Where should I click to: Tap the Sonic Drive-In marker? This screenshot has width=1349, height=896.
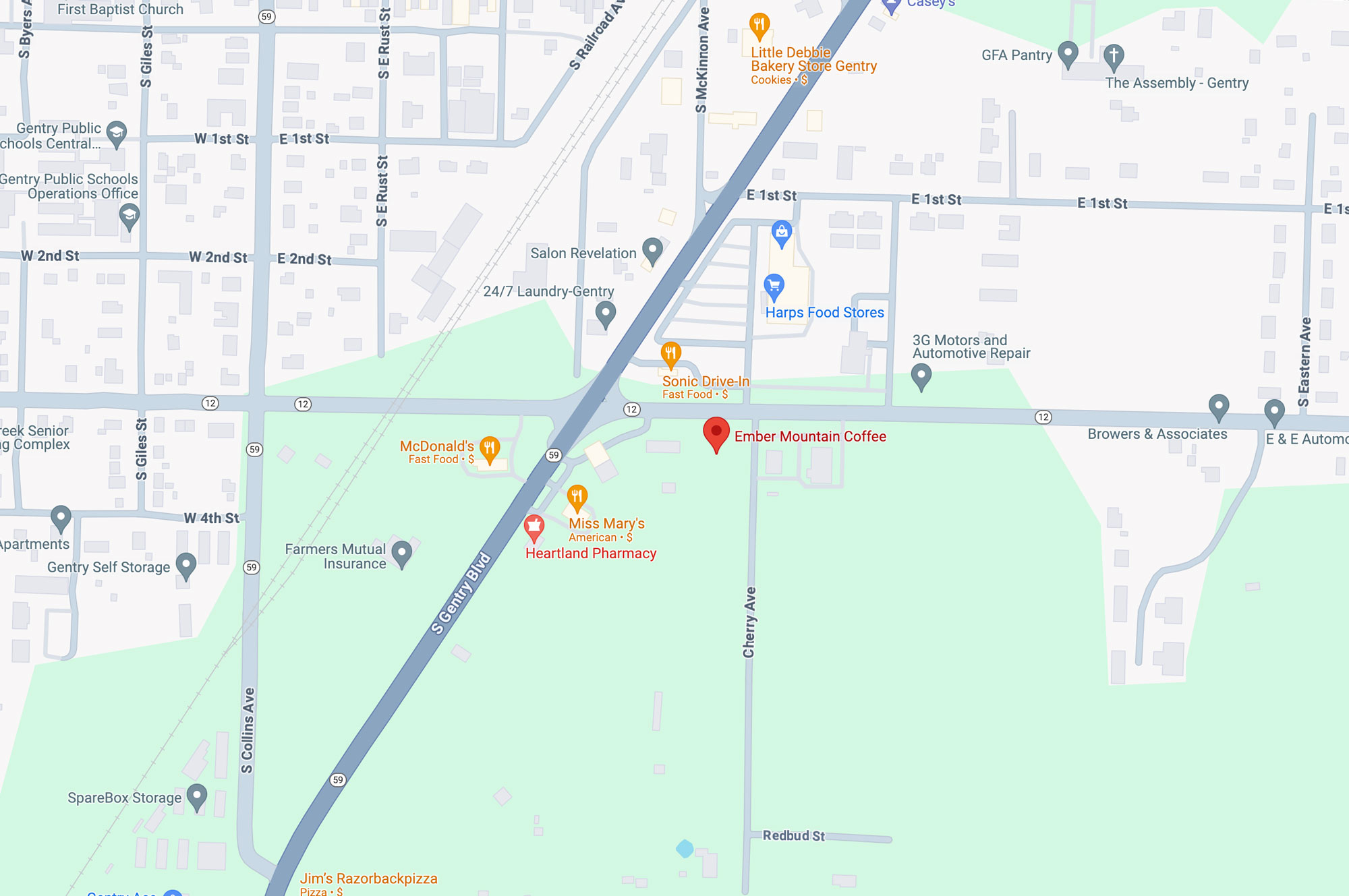pyautogui.click(x=670, y=353)
